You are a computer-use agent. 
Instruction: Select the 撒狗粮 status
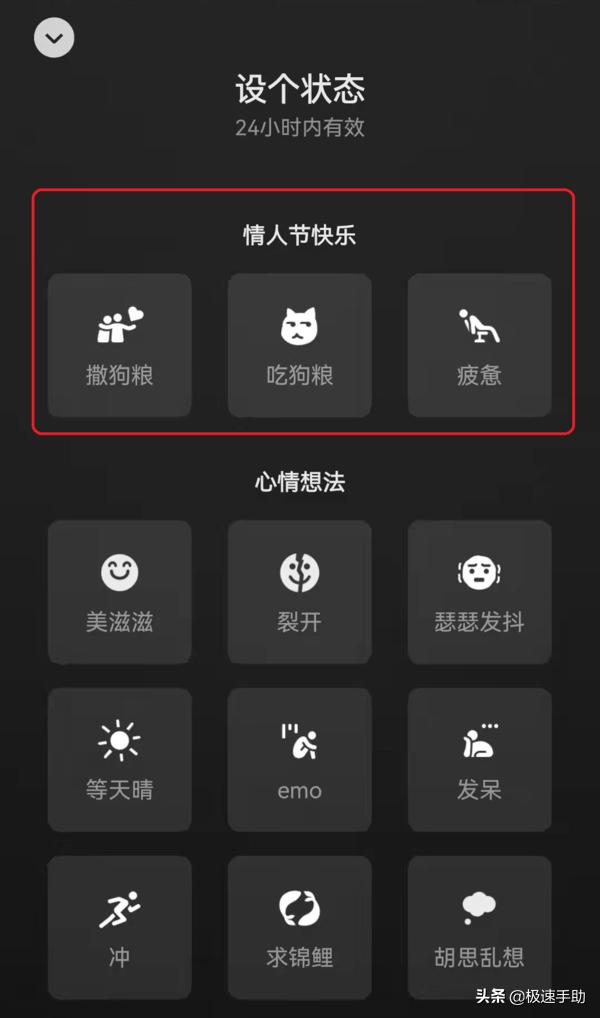119,346
